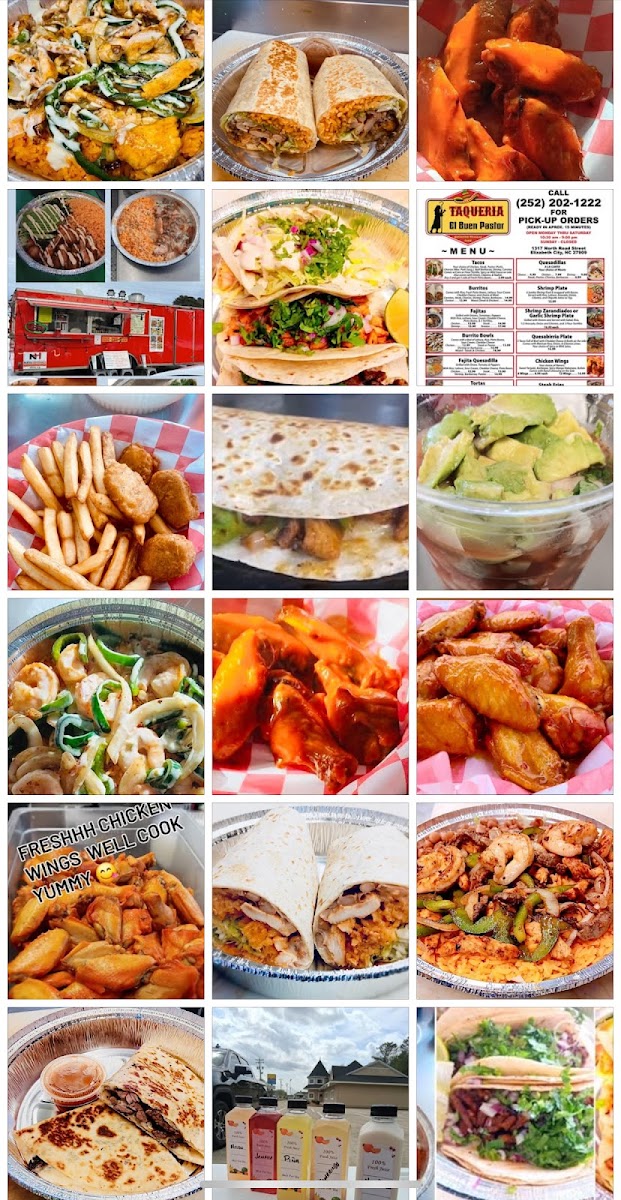Open the creamy shrimp with peppers photo
The image size is (621, 1200).
tap(106, 697)
